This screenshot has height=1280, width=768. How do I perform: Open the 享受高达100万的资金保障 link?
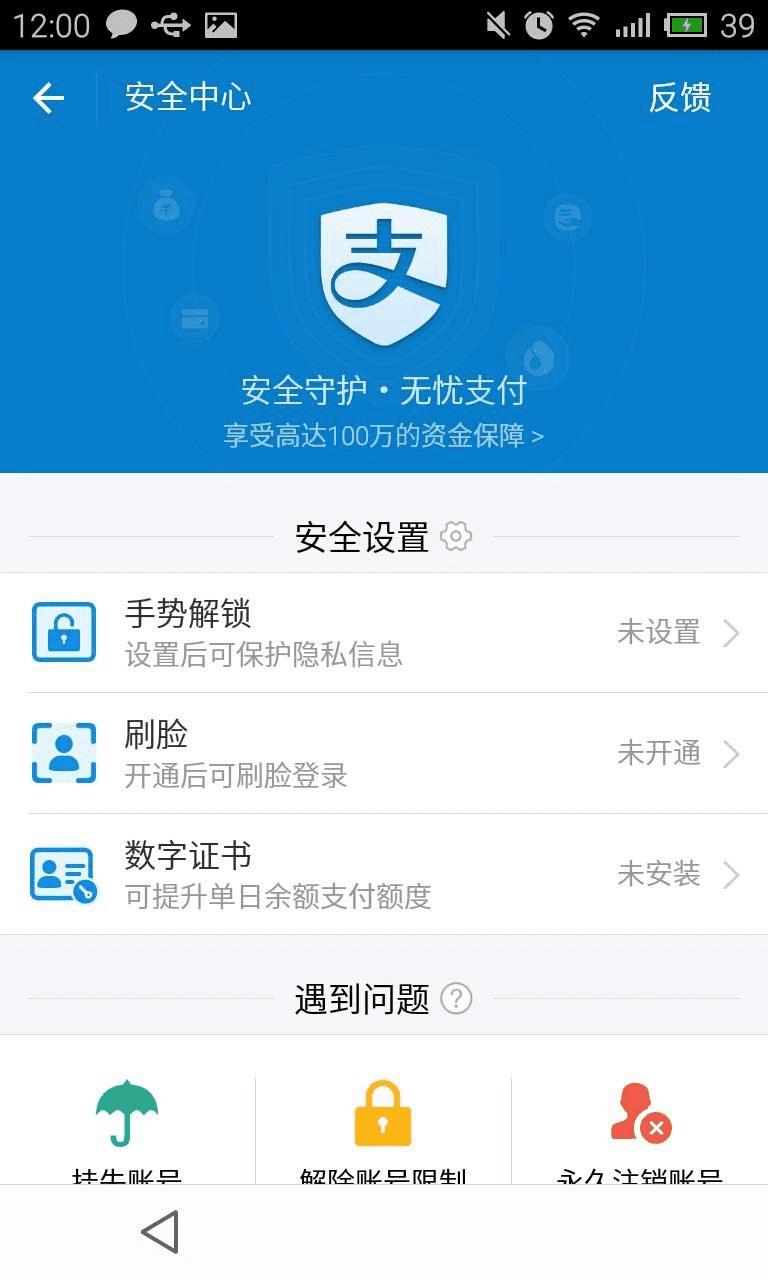pyautogui.click(x=383, y=436)
